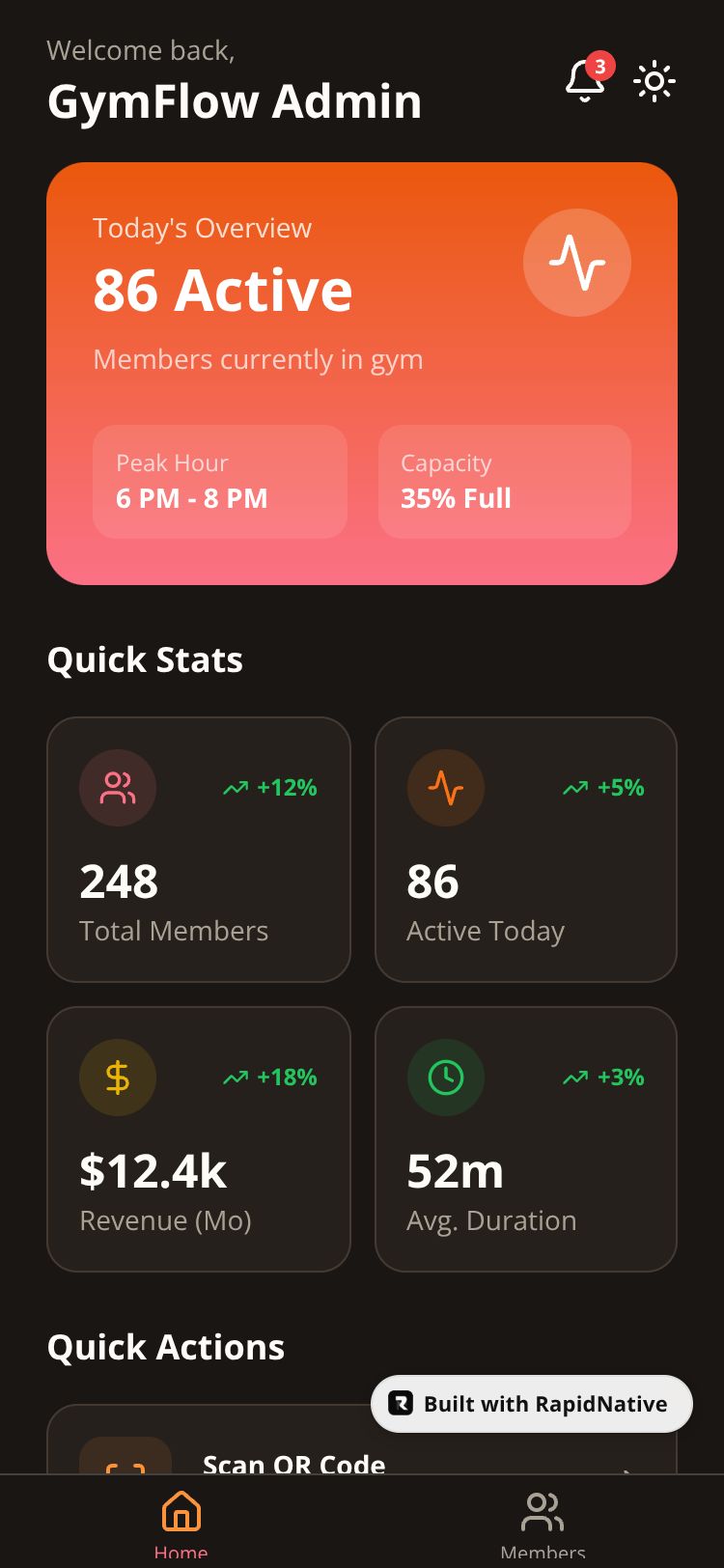Viewport: 724px width, 1568px height.
Task: View the Revenue (Mo) stat card
Action: (199, 1139)
